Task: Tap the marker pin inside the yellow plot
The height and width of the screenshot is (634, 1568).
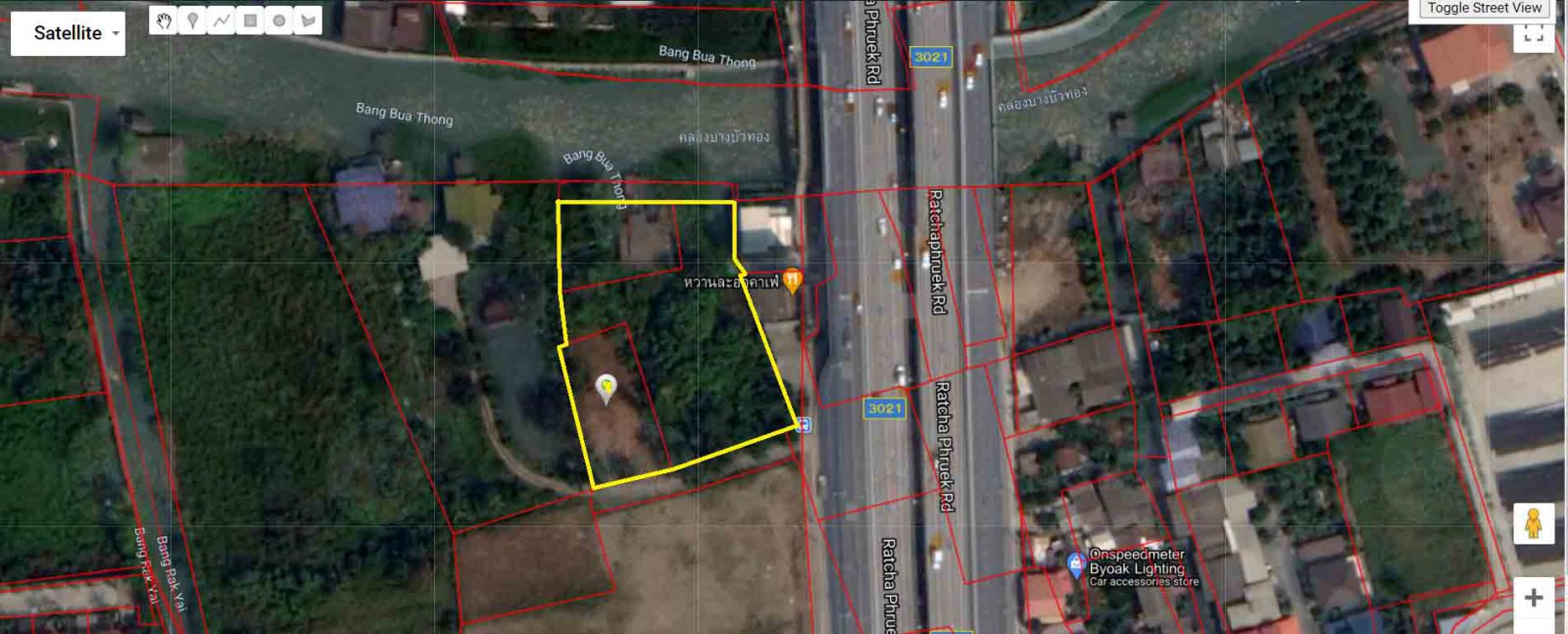Action: [607, 387]
